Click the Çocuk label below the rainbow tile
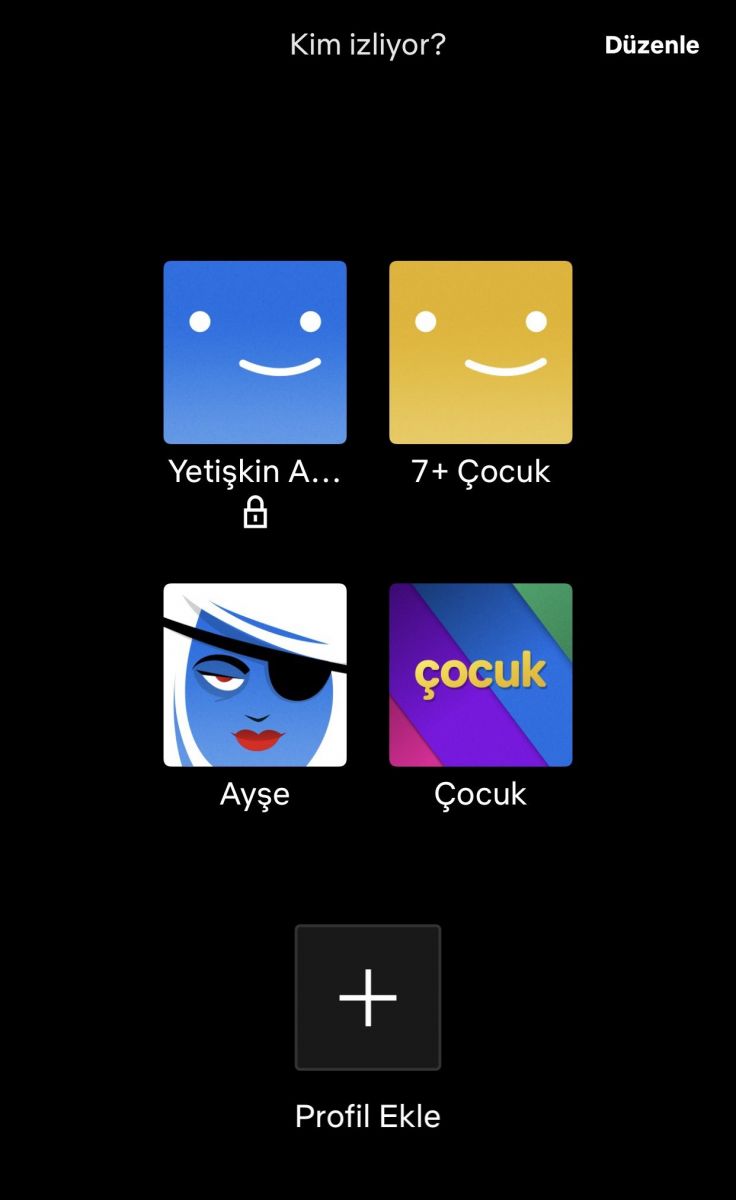Screen dimensions: 736x1200 [x=481, y=794]
